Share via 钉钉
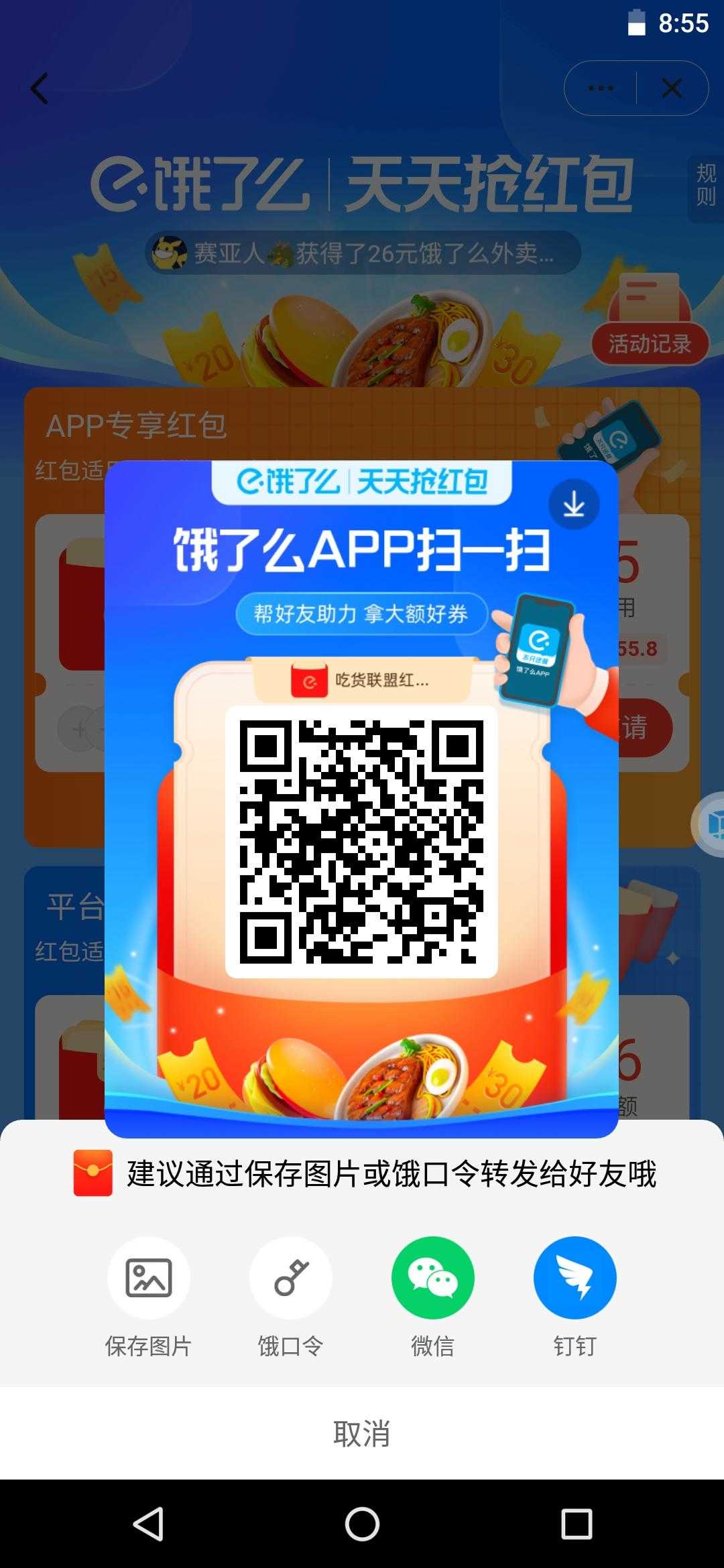The height and width of the screenshot is (1568, 724). click(x=575, y=1279)
